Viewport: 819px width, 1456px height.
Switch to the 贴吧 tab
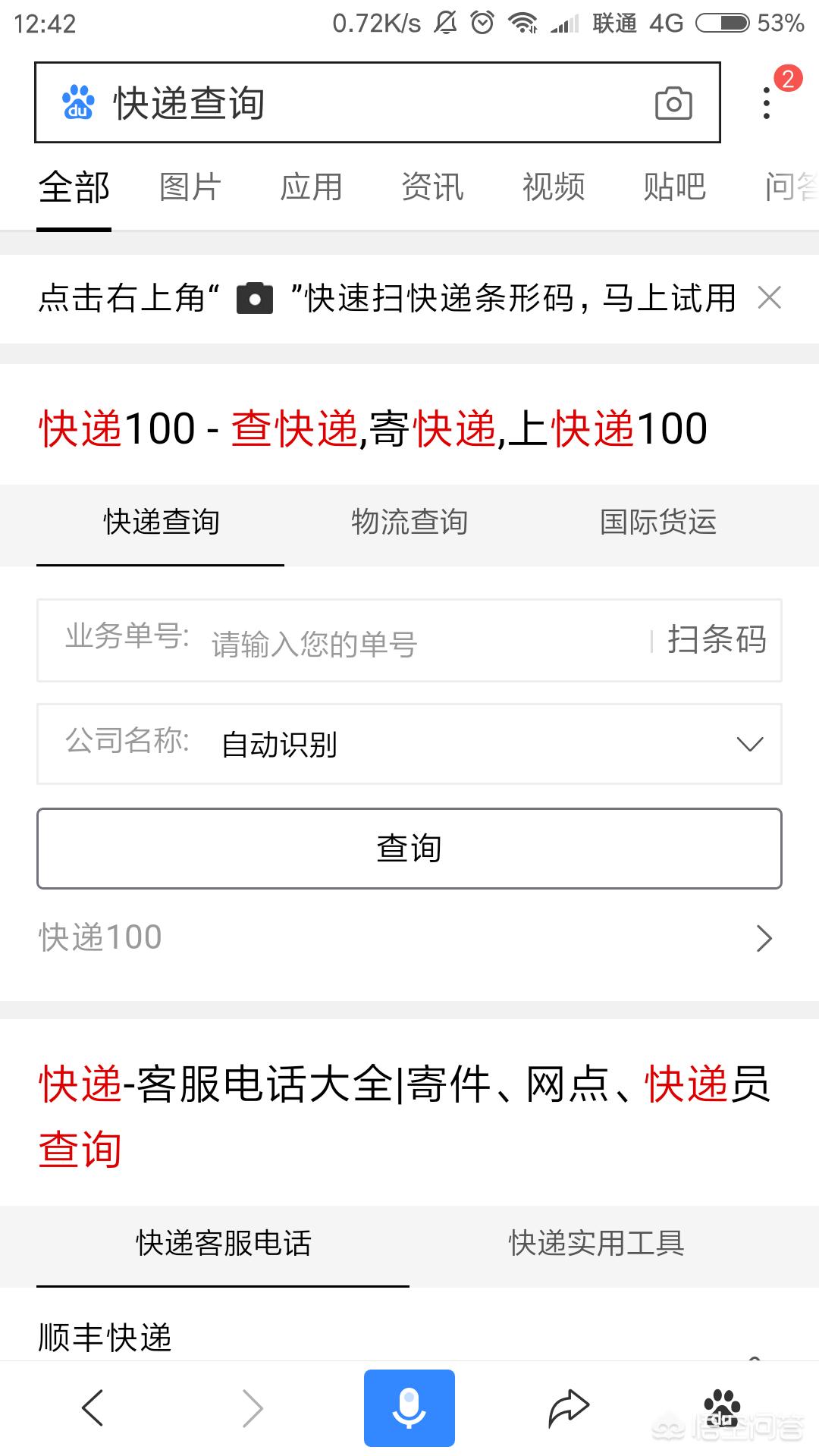click(675, 187)
